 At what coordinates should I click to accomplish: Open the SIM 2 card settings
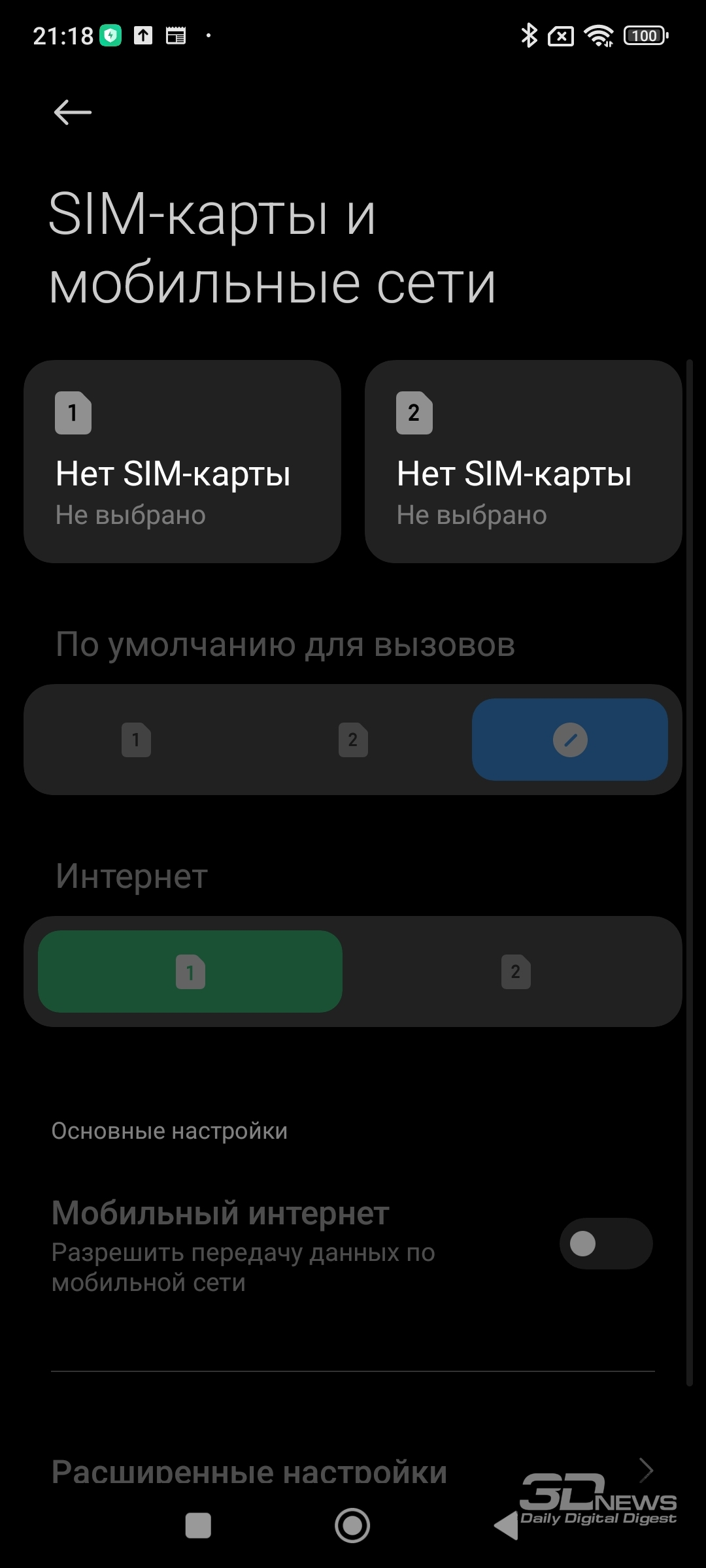click(524, 461)
